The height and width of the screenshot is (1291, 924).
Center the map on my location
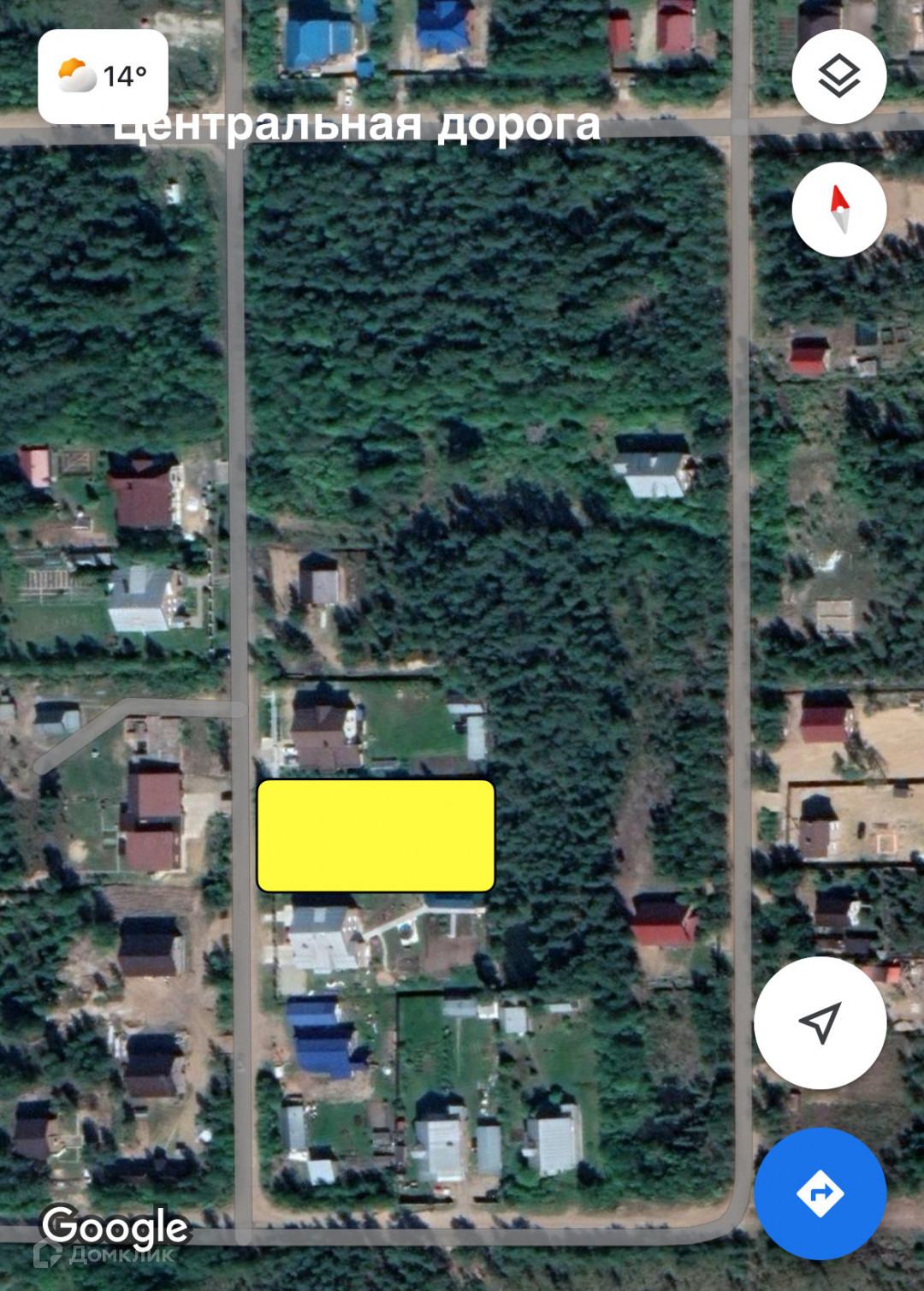[x=820, y=1022]
